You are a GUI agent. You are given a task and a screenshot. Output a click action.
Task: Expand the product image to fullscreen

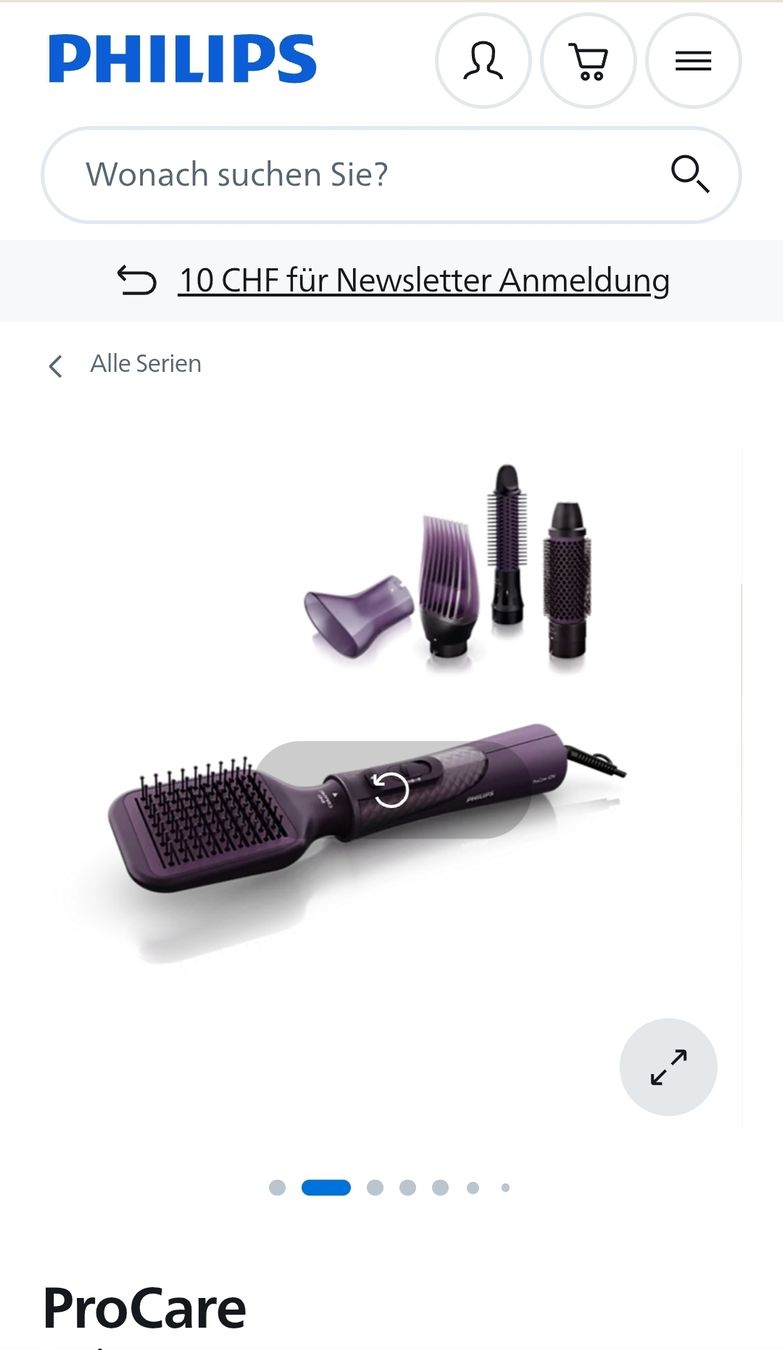(x=668, y=1067)
